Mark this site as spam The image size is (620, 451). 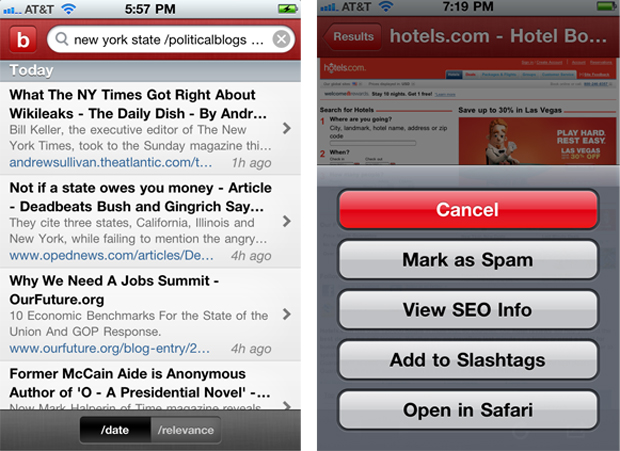tap(467, 260)
